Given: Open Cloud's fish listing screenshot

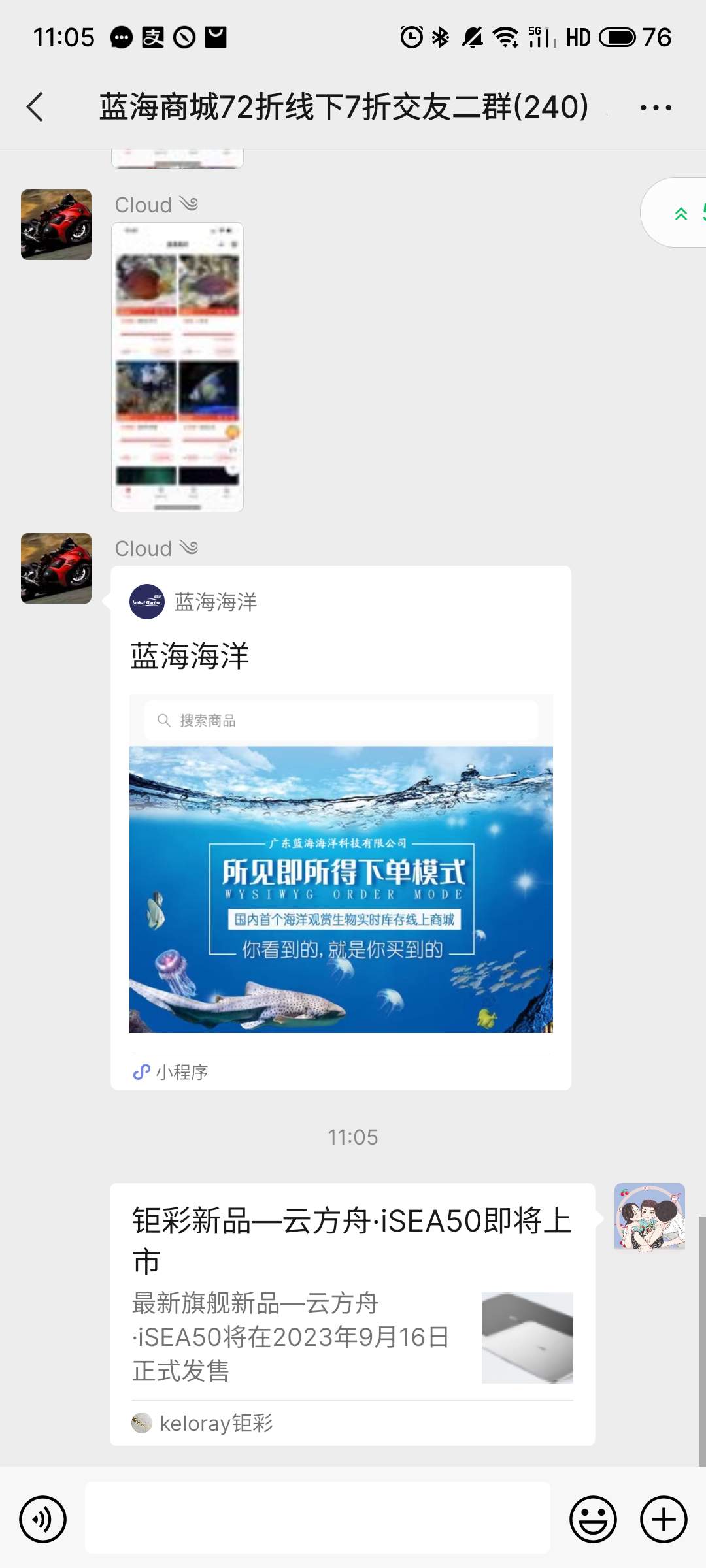Looking at the screenshot, I should click(x=177, y=367).
